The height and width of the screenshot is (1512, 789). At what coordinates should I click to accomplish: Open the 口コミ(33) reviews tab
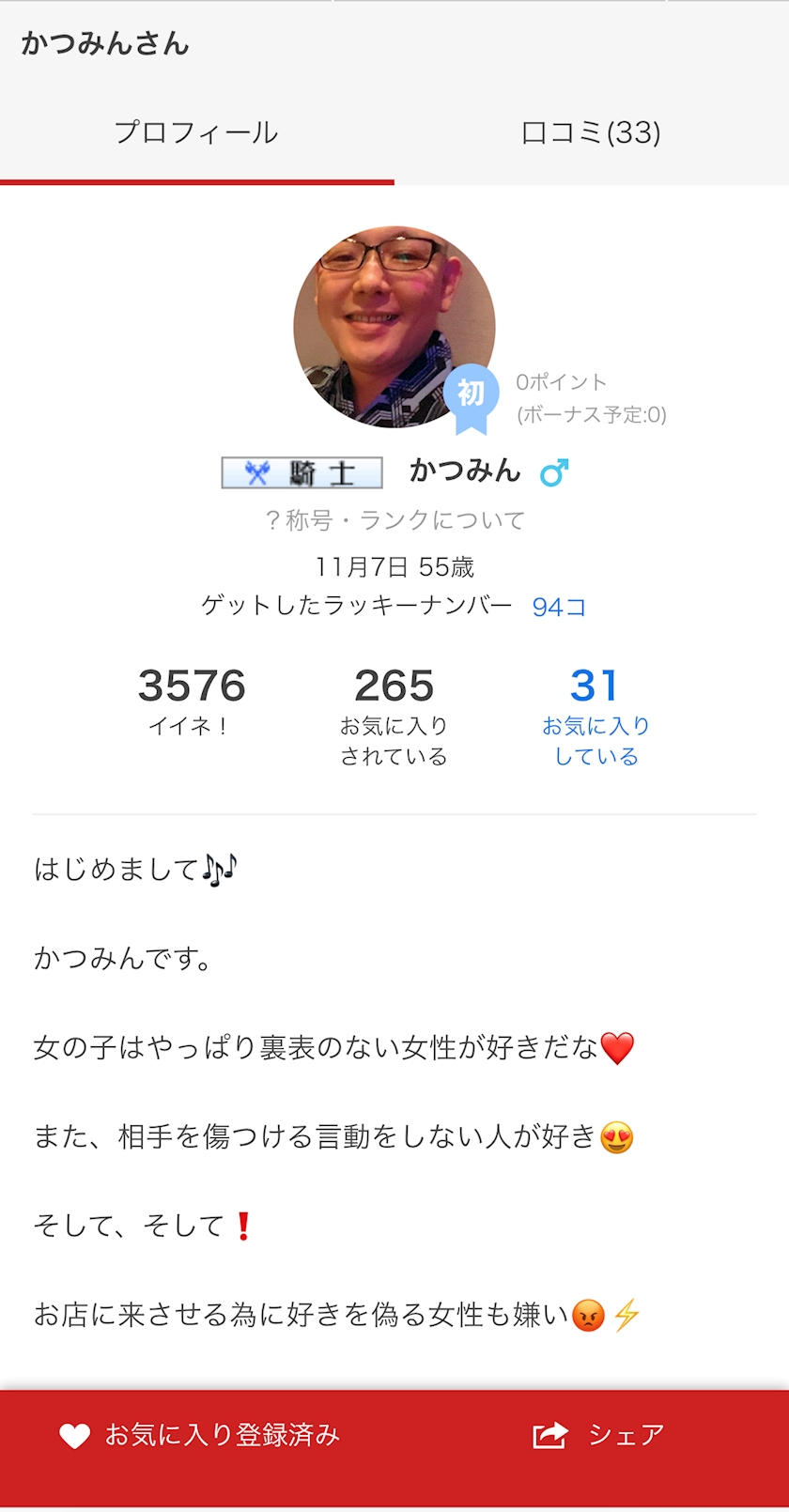coord(591,133)
